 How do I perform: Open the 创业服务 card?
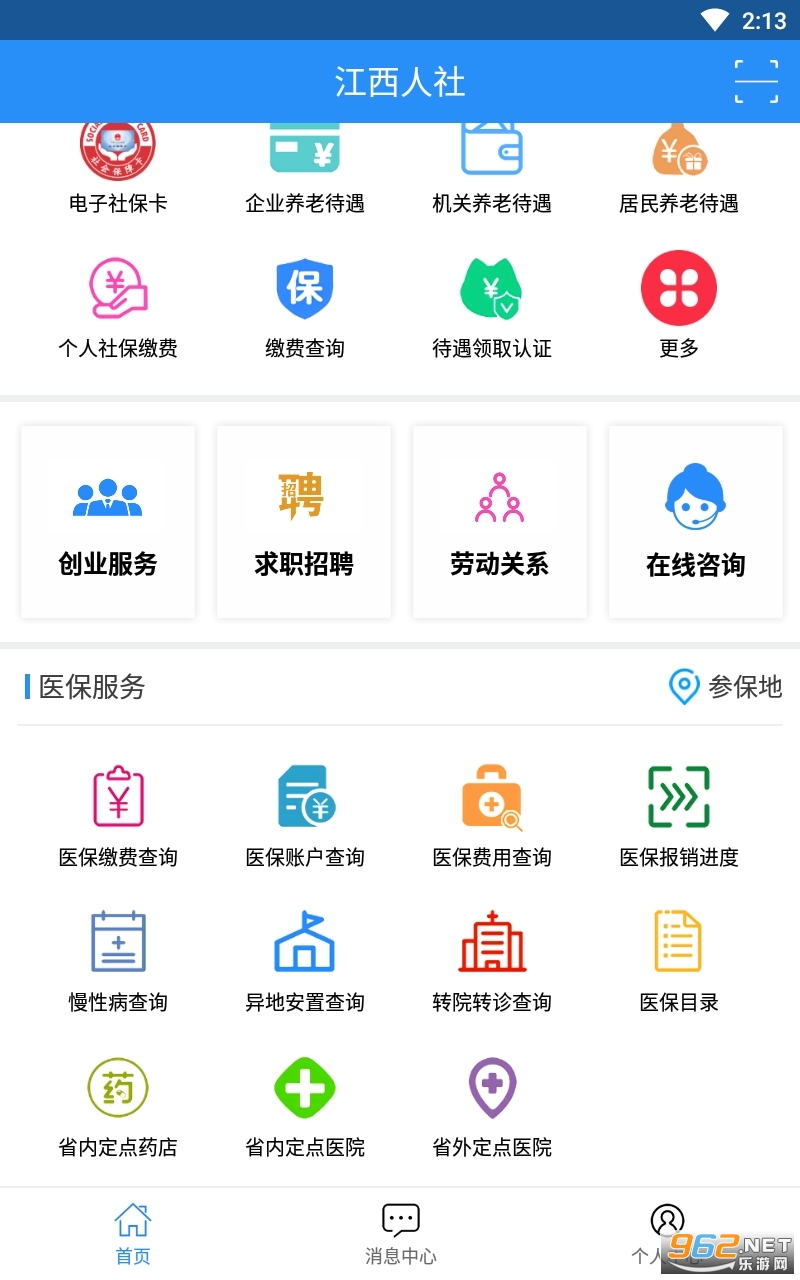click(x=108, y=521)
